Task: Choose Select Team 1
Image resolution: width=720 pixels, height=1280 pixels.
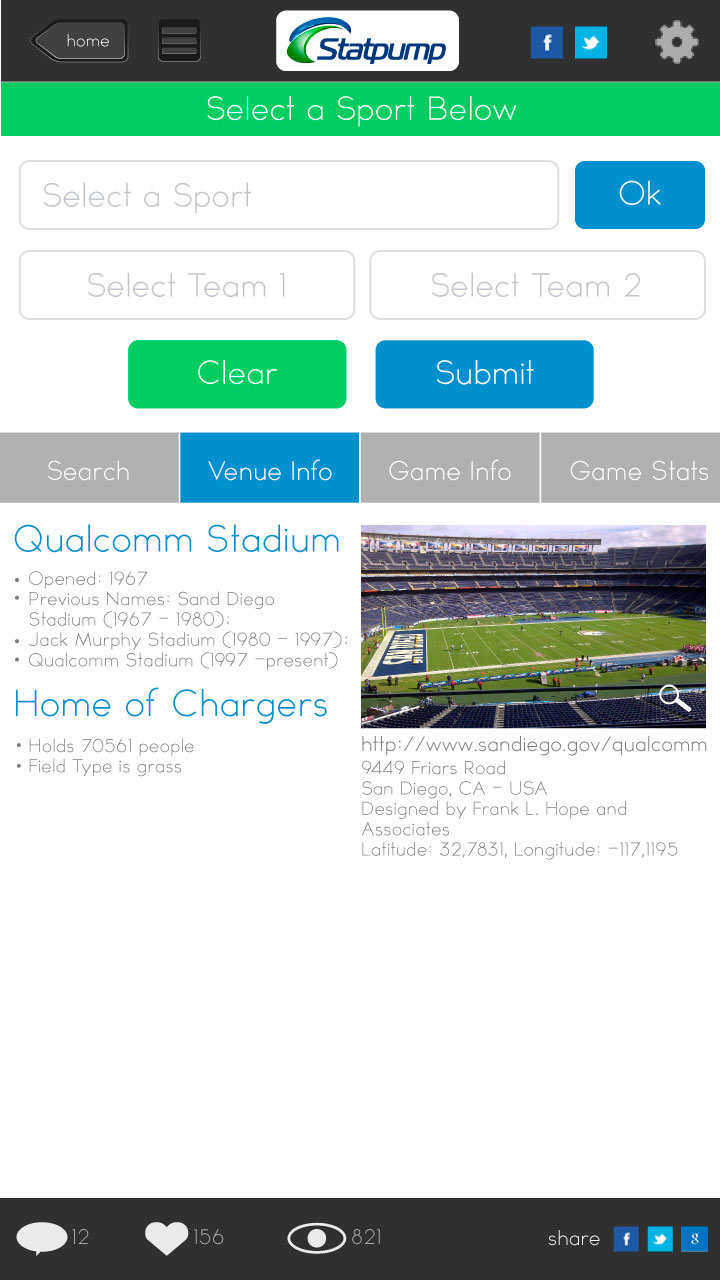Action: point(187,285)
